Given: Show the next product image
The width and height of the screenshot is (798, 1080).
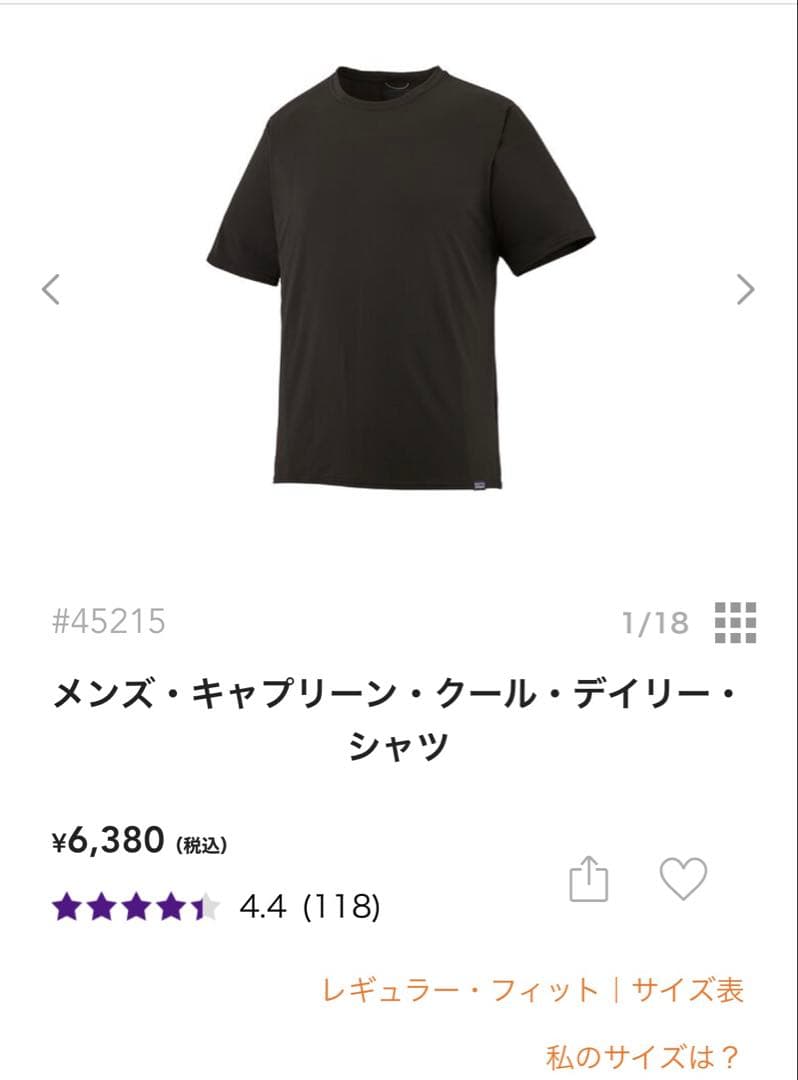Looking at the screenshot, I should click(745, 289).
